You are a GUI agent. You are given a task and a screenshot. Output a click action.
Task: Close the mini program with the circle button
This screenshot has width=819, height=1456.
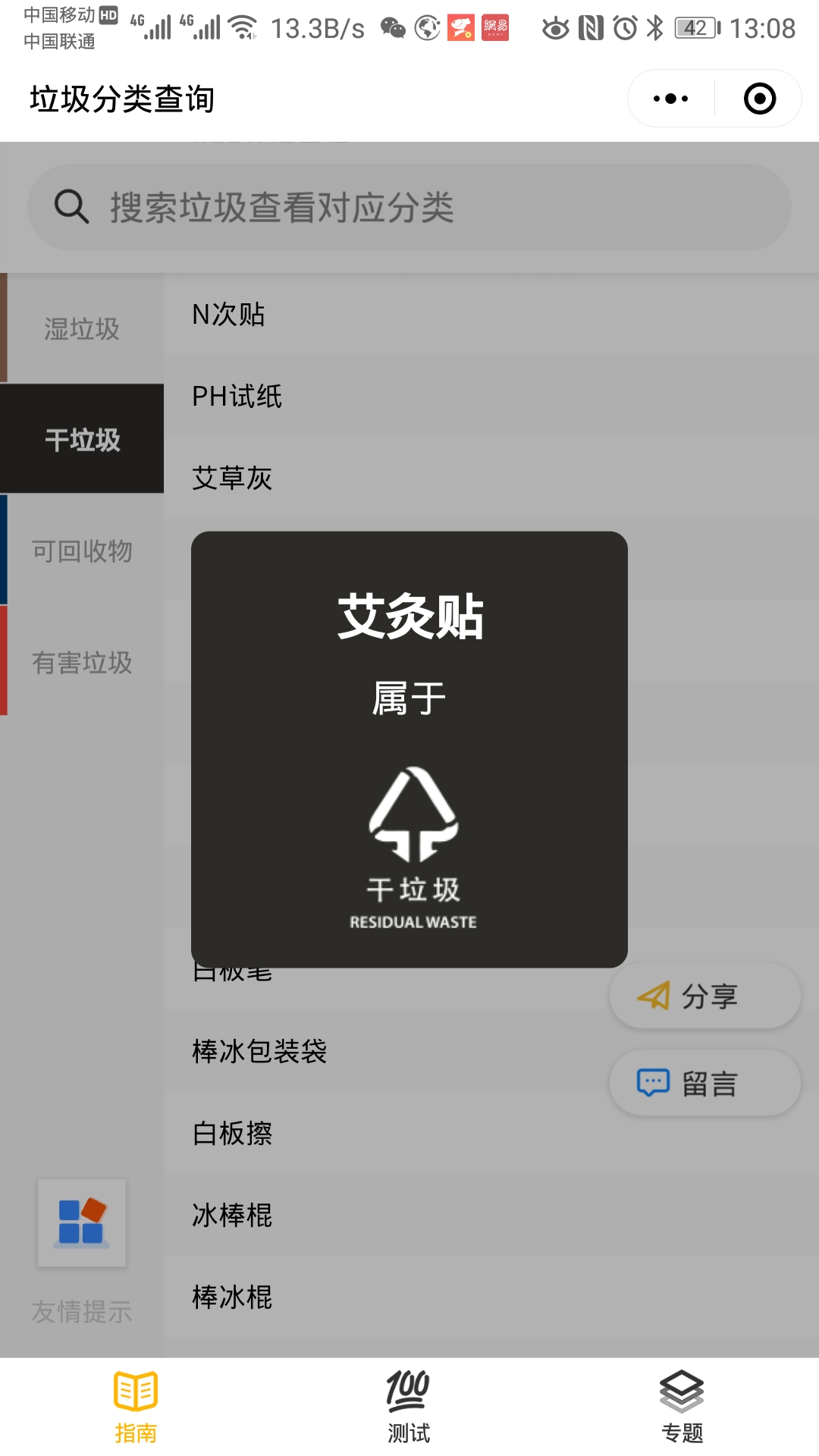pyautogui.click(x=759, y=99)
